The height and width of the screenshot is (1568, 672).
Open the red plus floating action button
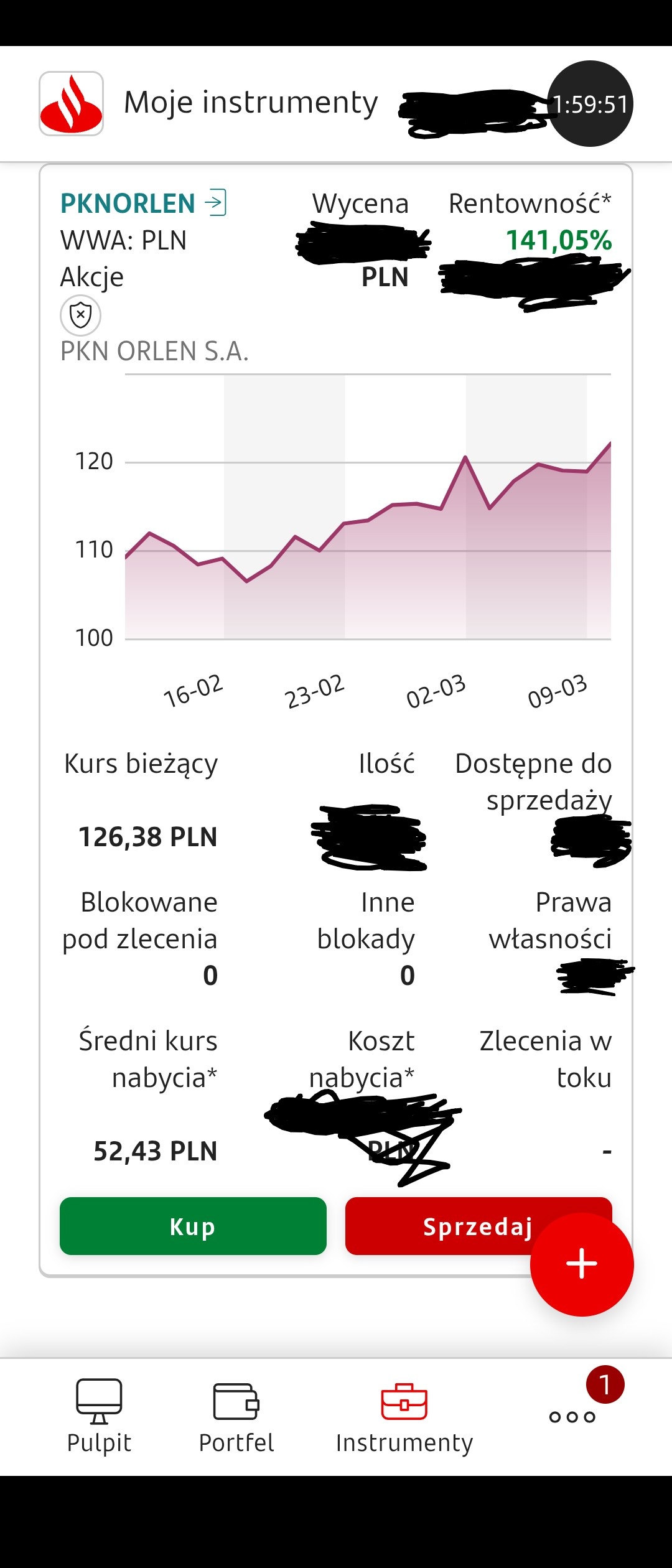click(x=582, y=1264)
